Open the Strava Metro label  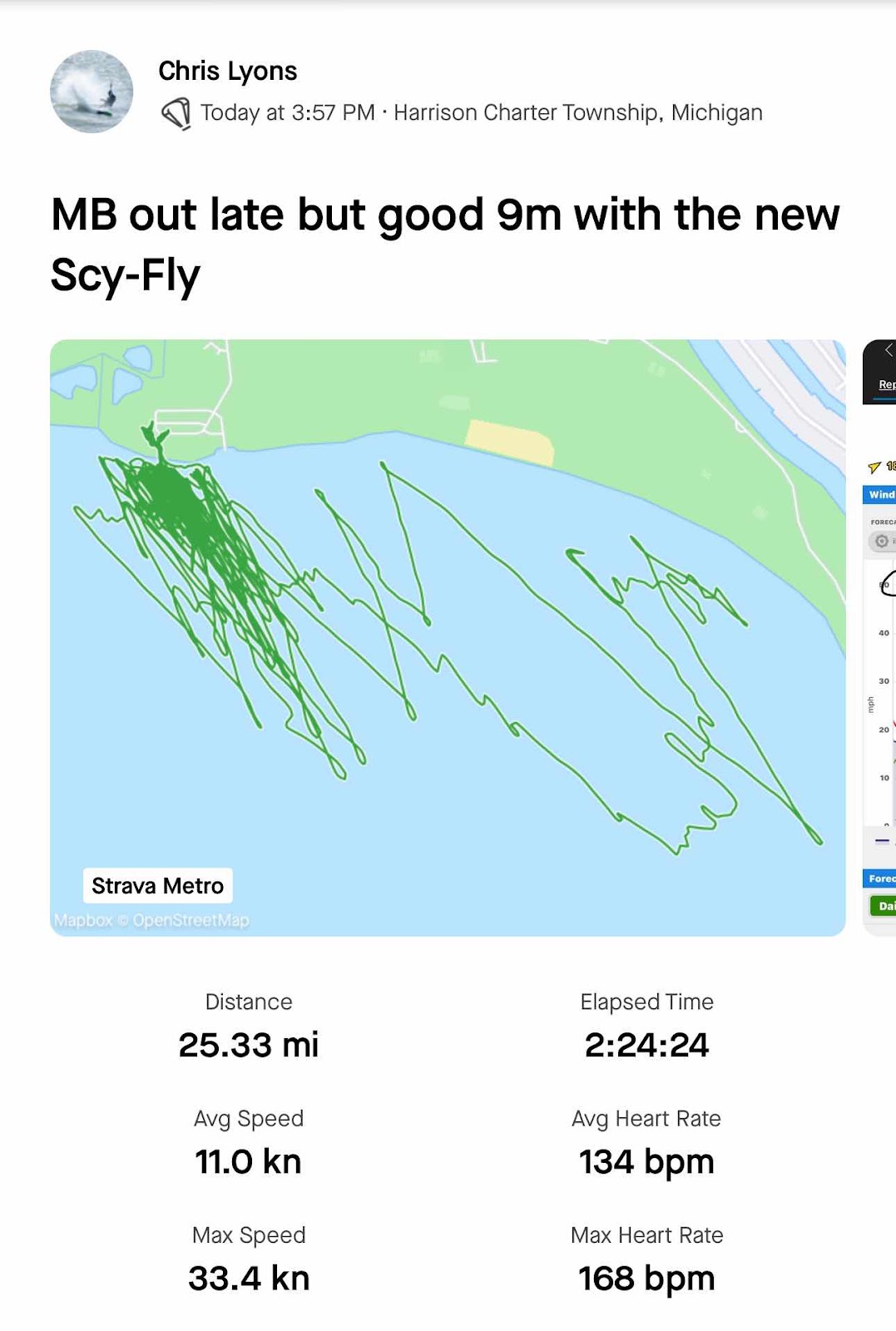tap(157, 885)
